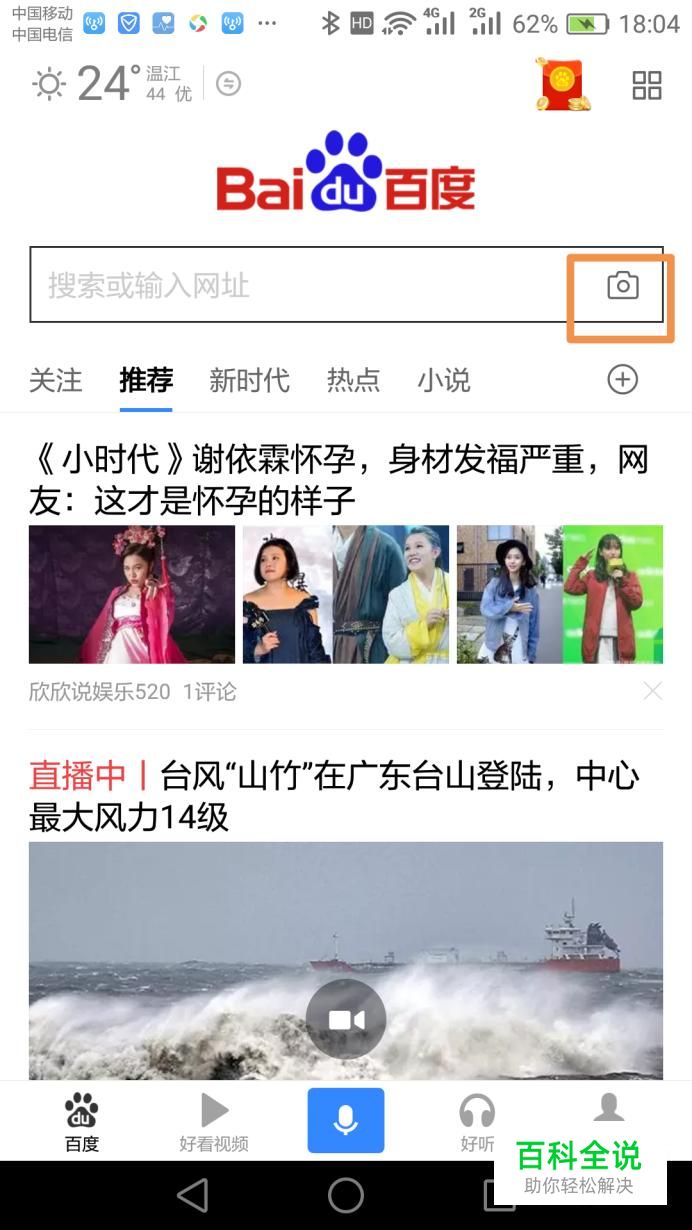Open weather details for 温江
Viewport: 692px width, 1230px height.
pyautogui.click(x=110, y=84)
